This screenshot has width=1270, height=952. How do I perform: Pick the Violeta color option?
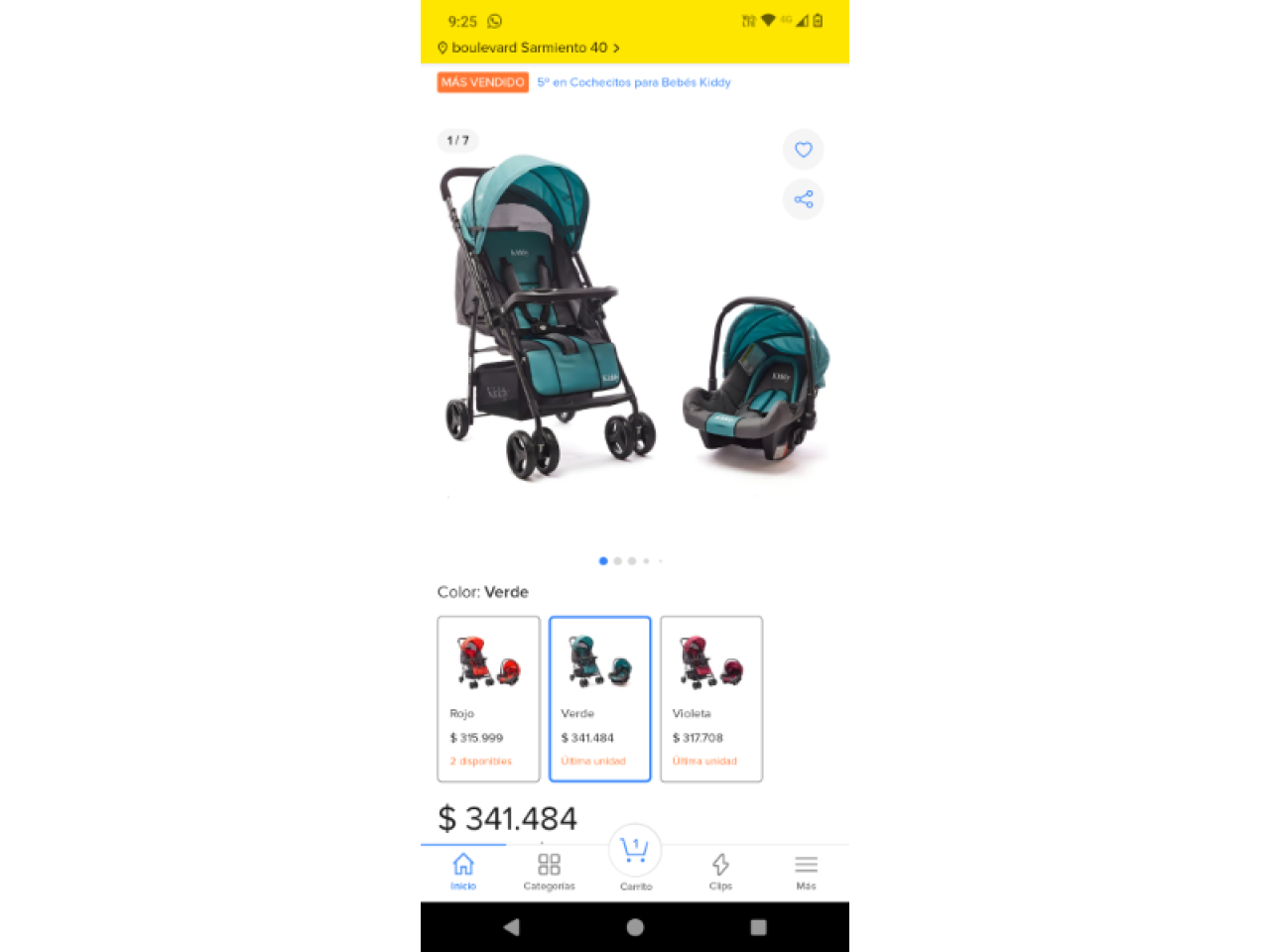(711, 698)
